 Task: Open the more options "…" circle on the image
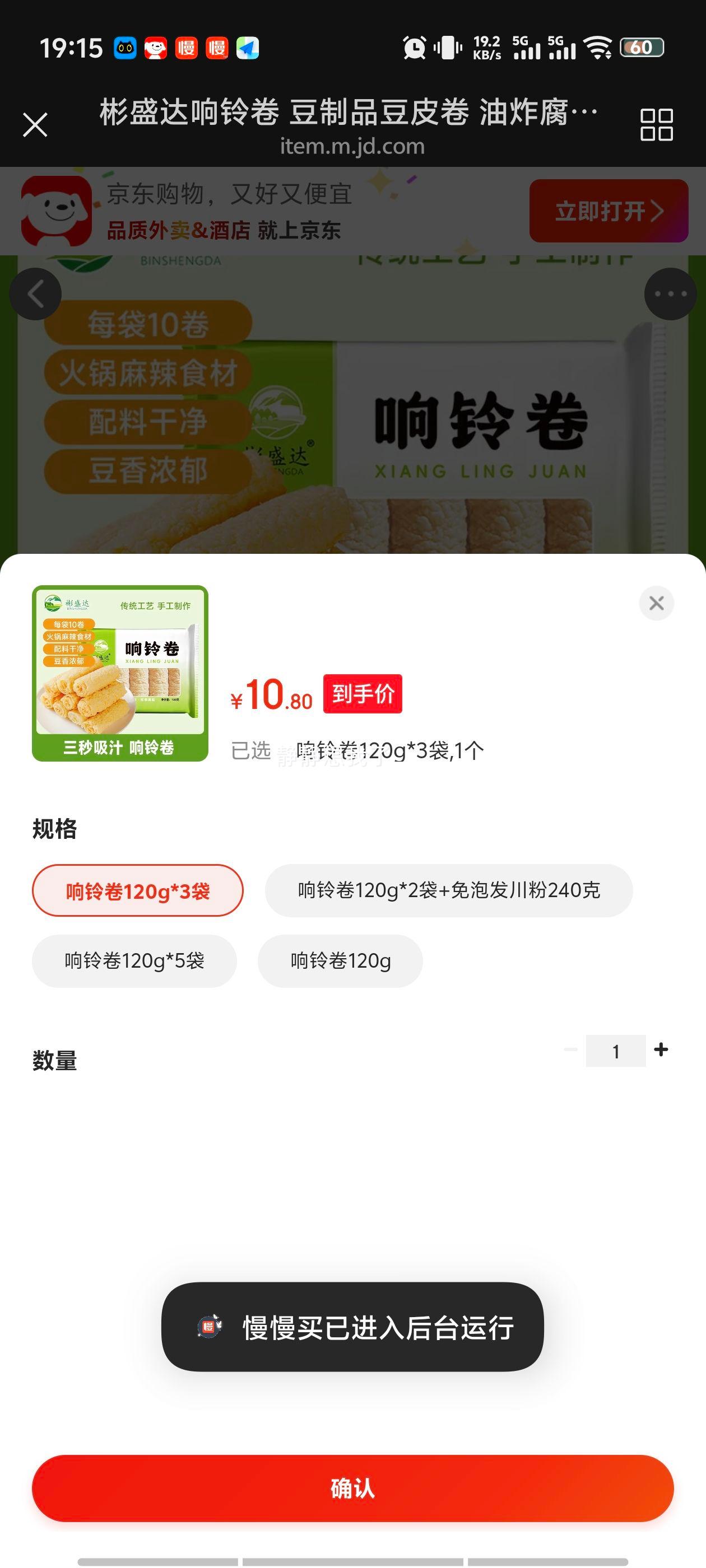[668, 293]
